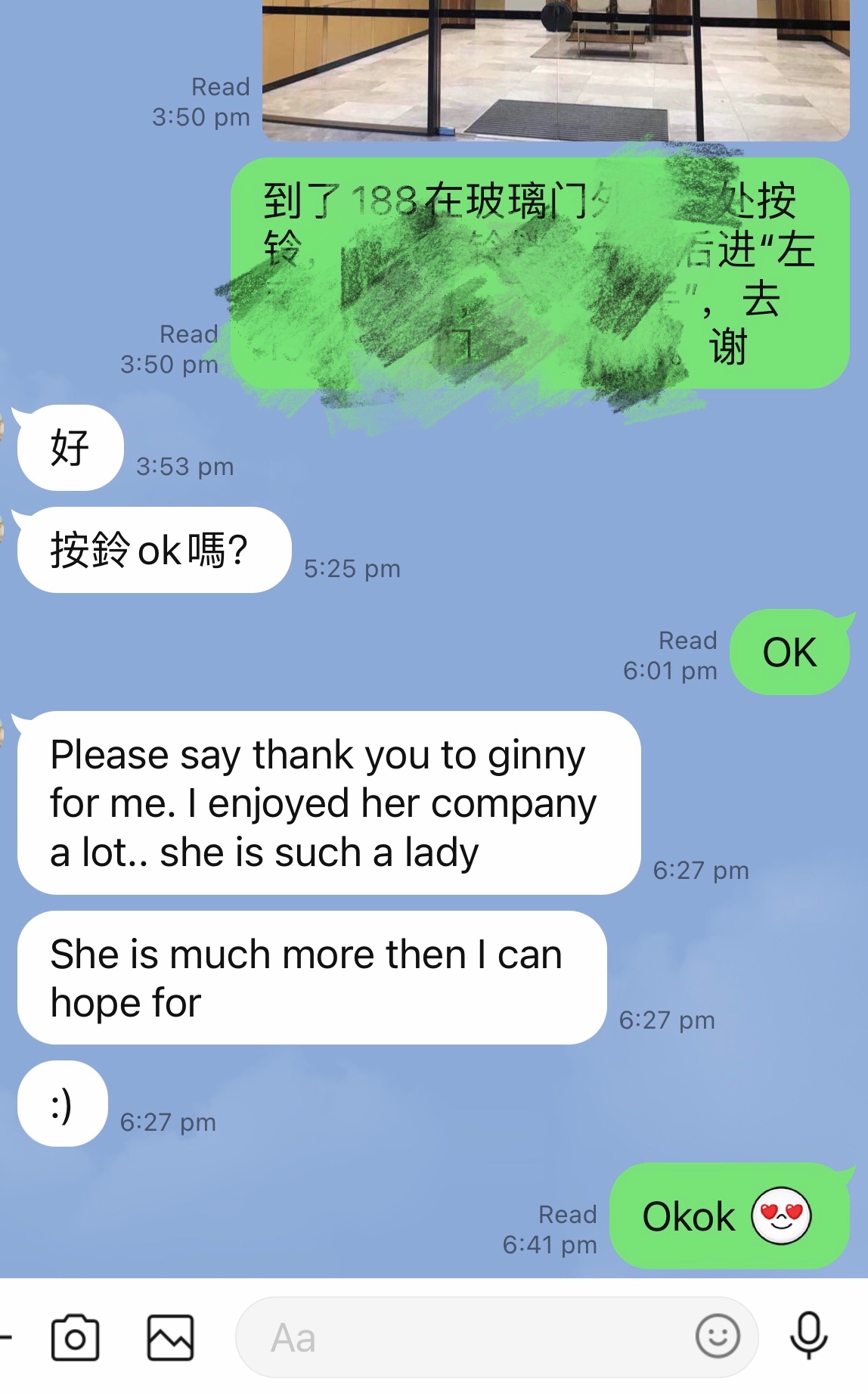Image resolution: width=868 pixels, height=1394 pixels.
Task: Start a voice message with microphone
Action: (x=808, y=1337)
